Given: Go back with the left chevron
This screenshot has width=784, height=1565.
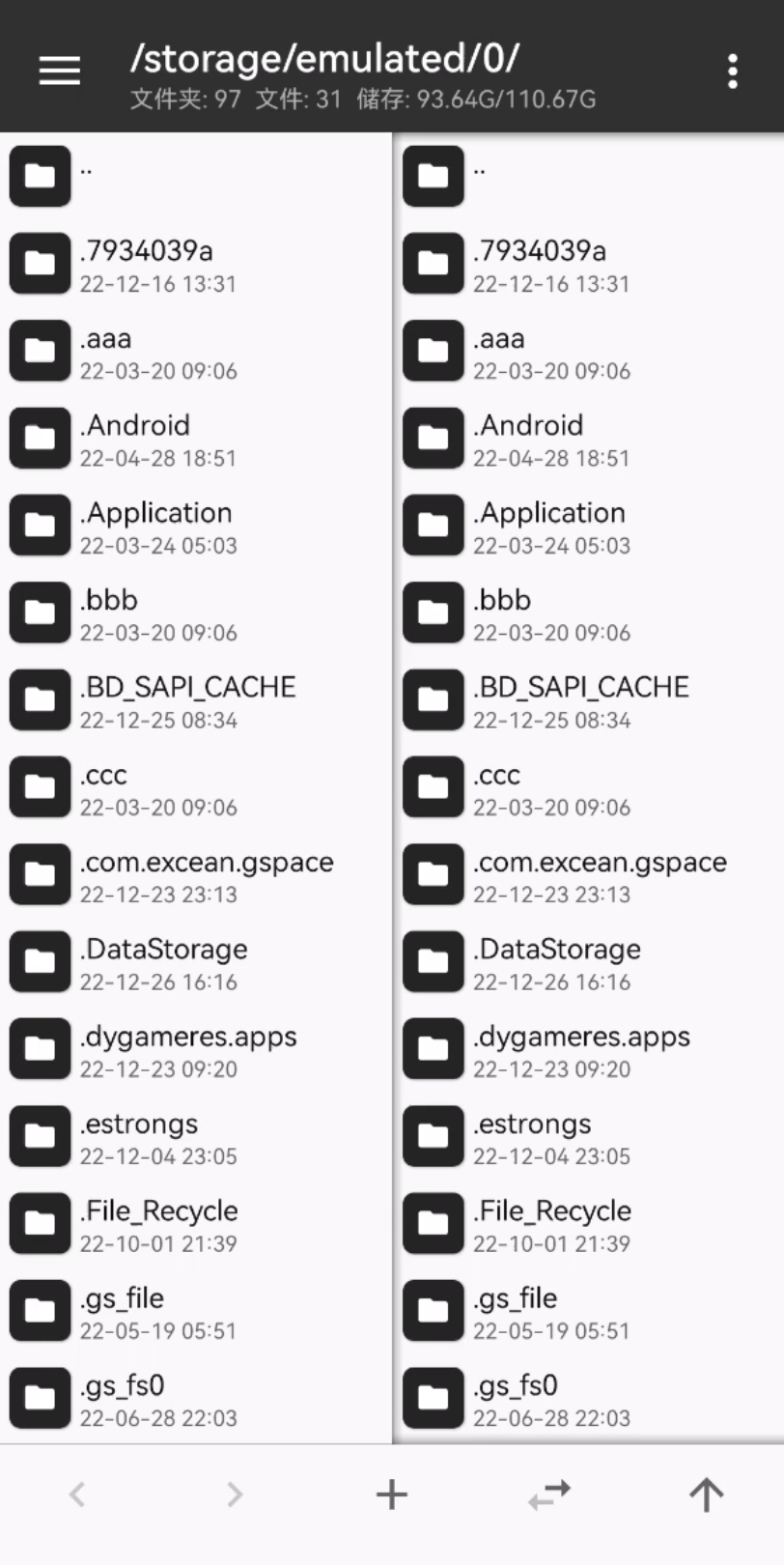Looking at the screenshot, I should coord(77,1494).
